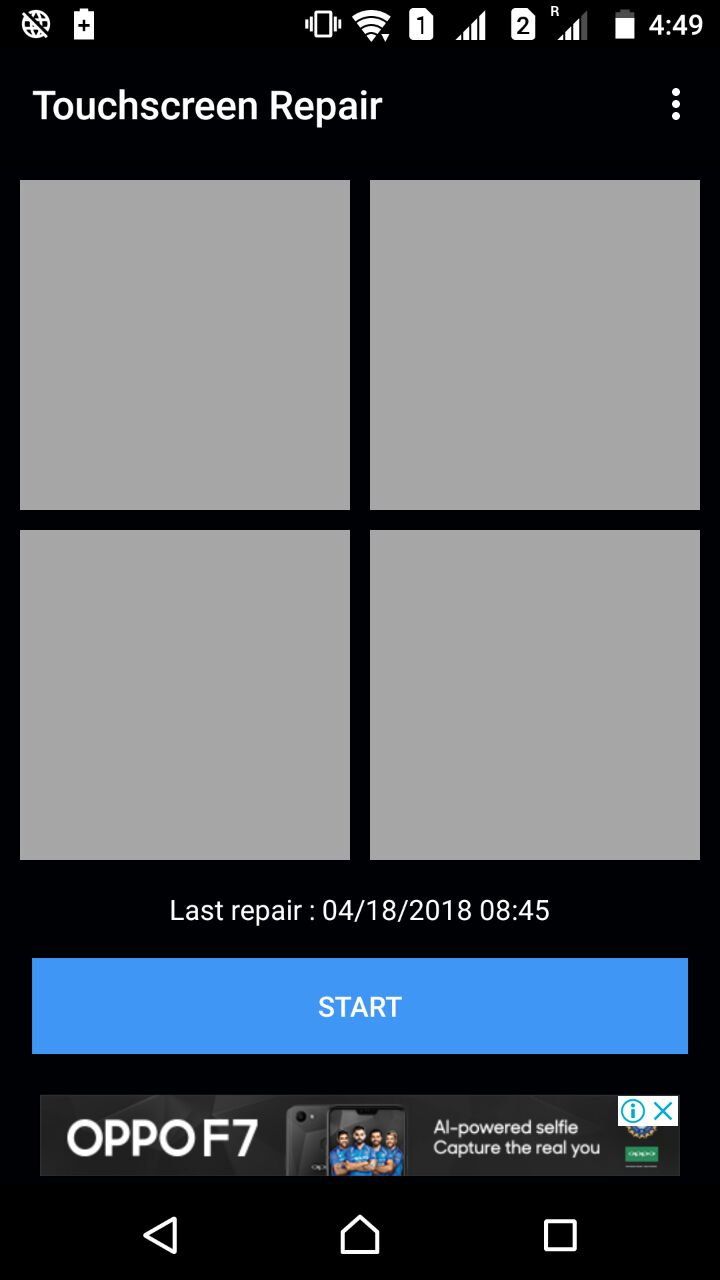This screenshot has height=1280, width=720.
Task: Return to the home screen
Action: pyautogui.click(x=360, y=1235)
